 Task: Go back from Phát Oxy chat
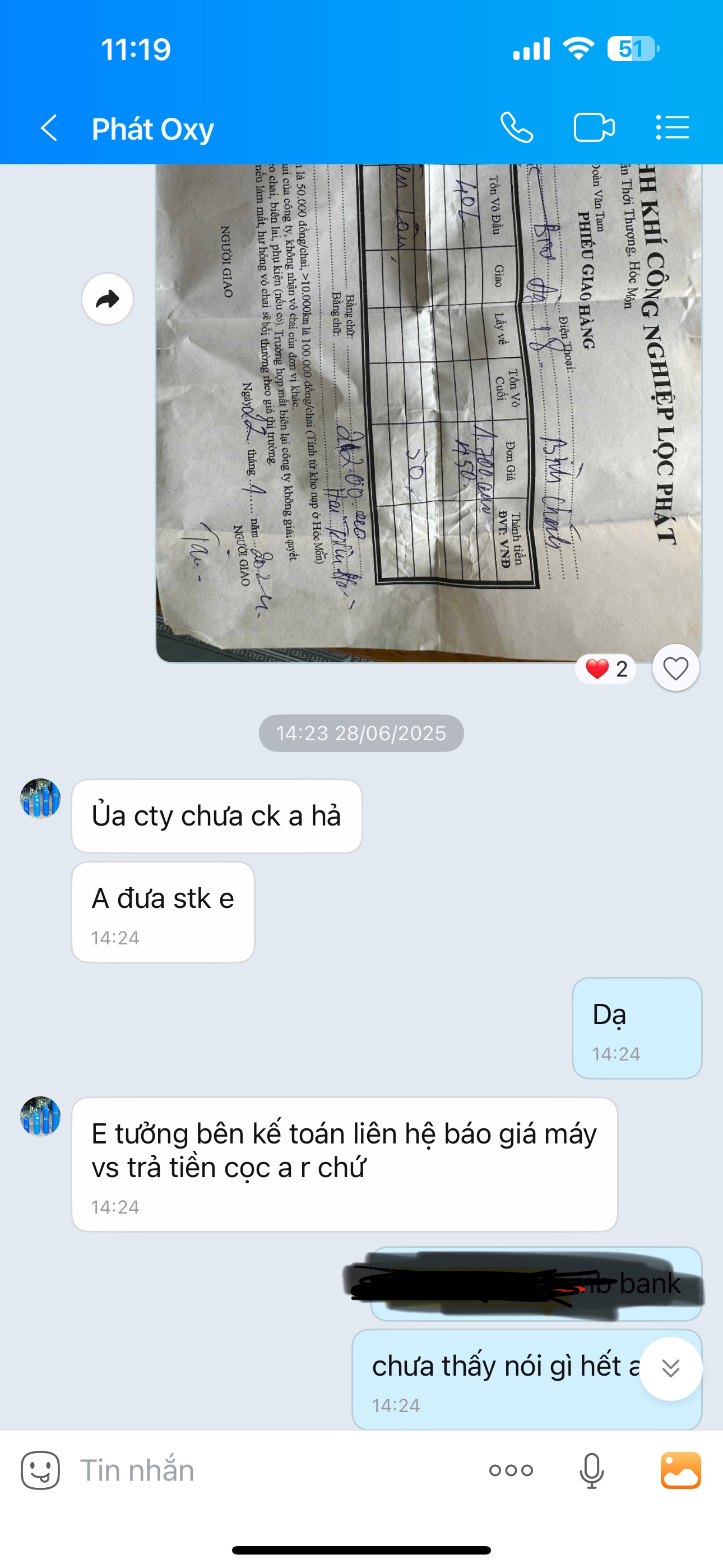(49, 128)
